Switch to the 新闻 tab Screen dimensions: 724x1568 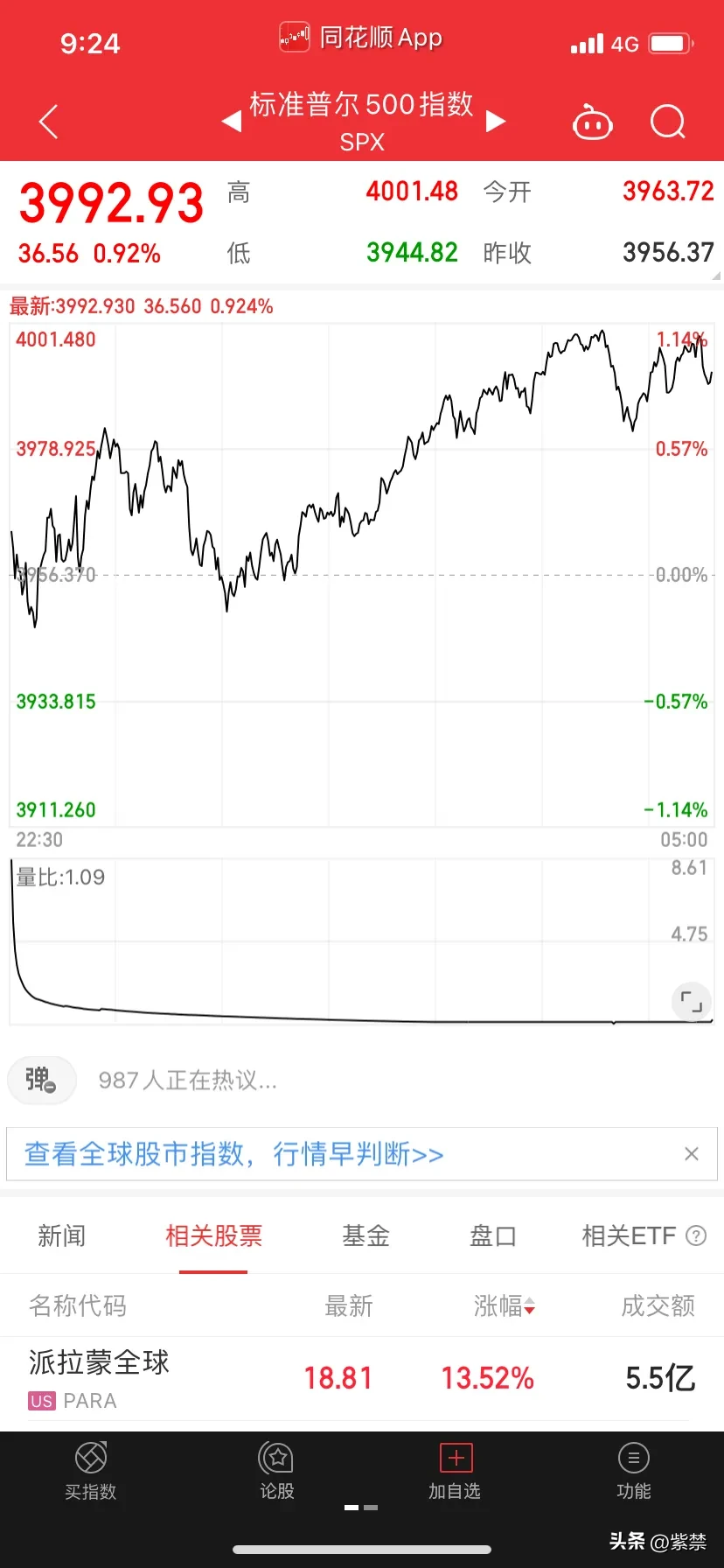(x=62, y=1235)
